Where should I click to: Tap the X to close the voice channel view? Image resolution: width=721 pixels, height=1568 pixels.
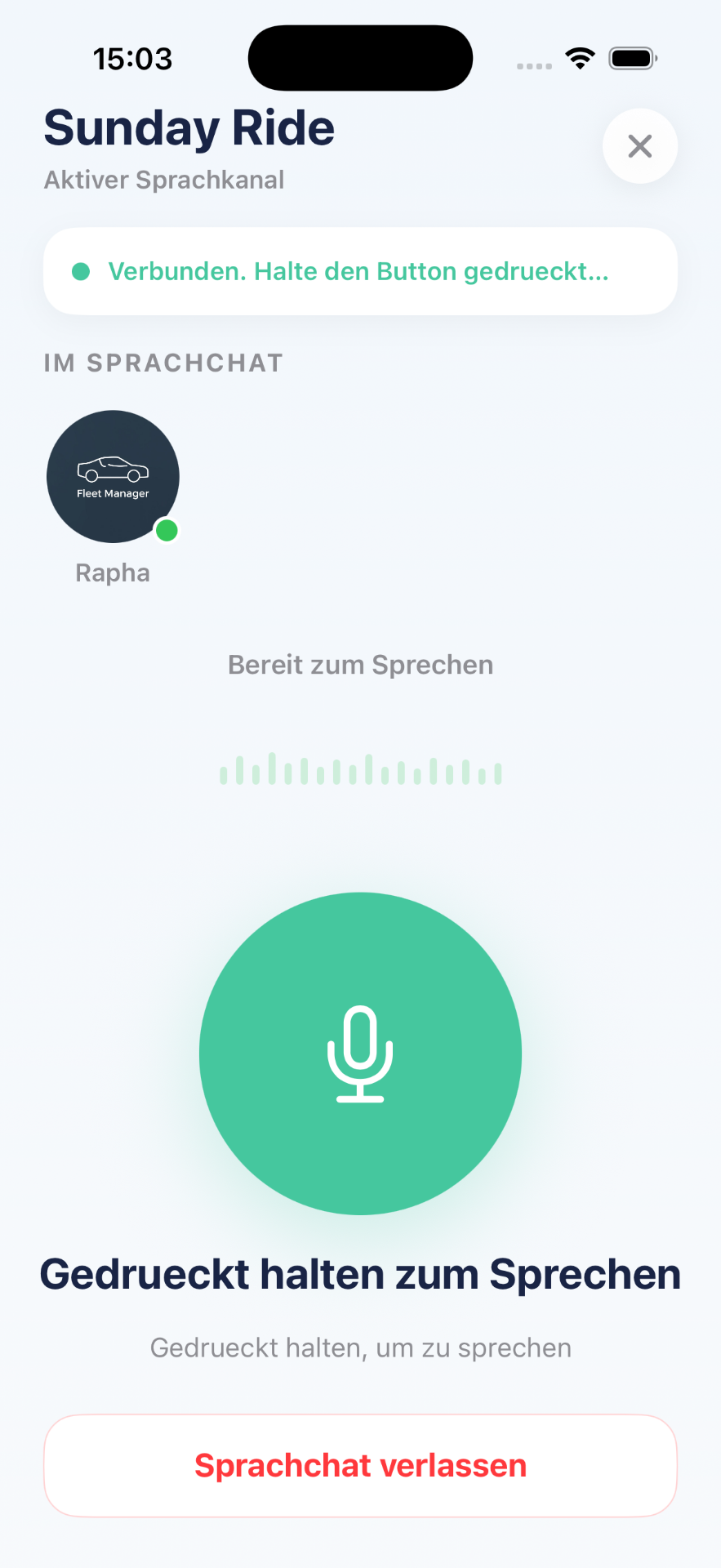[639, 145]
